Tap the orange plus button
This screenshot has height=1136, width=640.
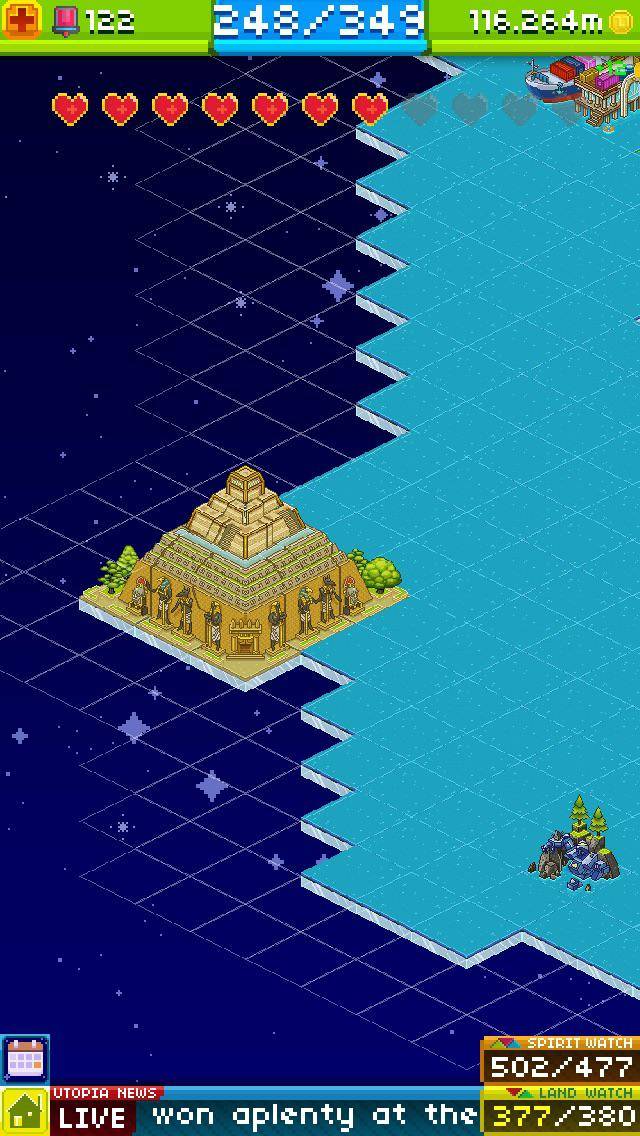coord(21,20)
